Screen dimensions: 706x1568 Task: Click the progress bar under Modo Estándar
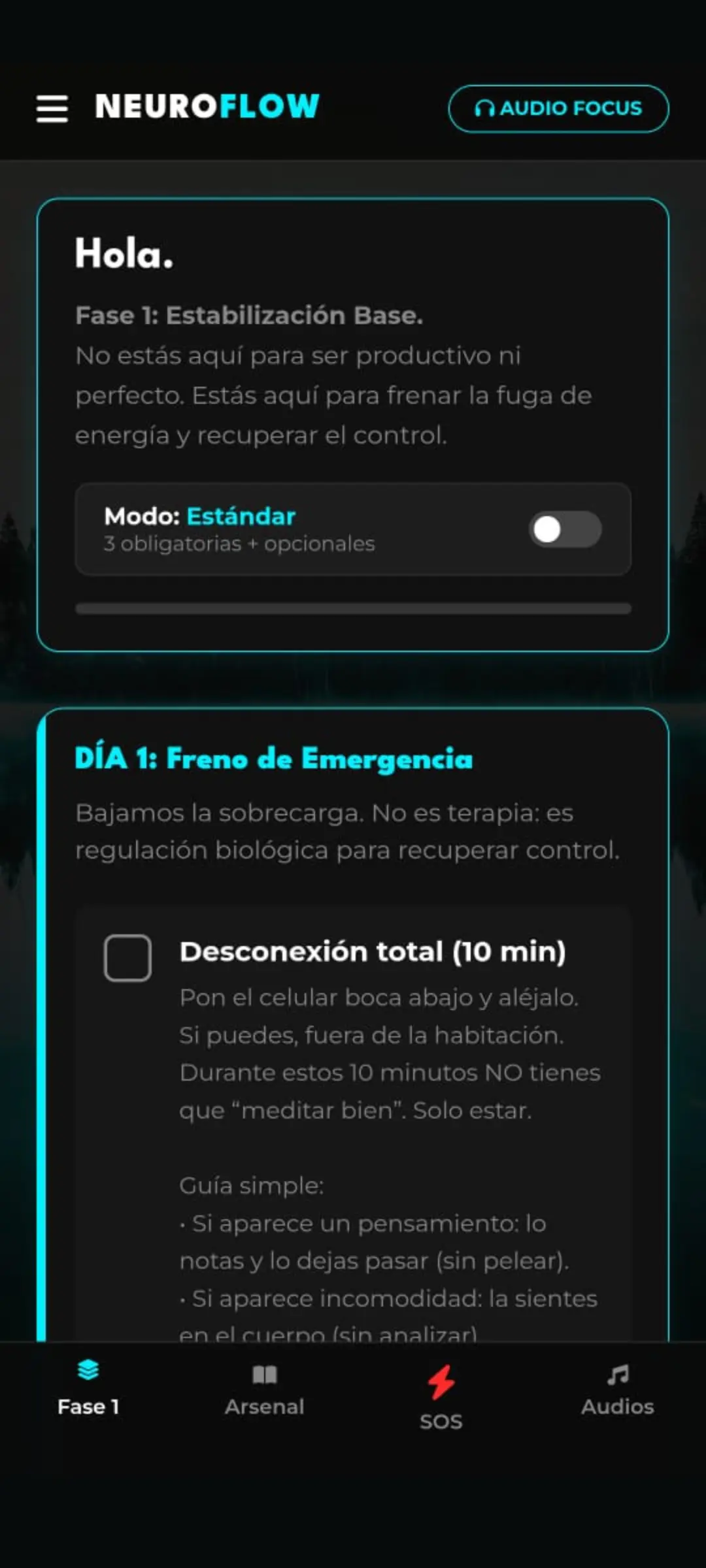pyautogui.click(x=353, y=608)
